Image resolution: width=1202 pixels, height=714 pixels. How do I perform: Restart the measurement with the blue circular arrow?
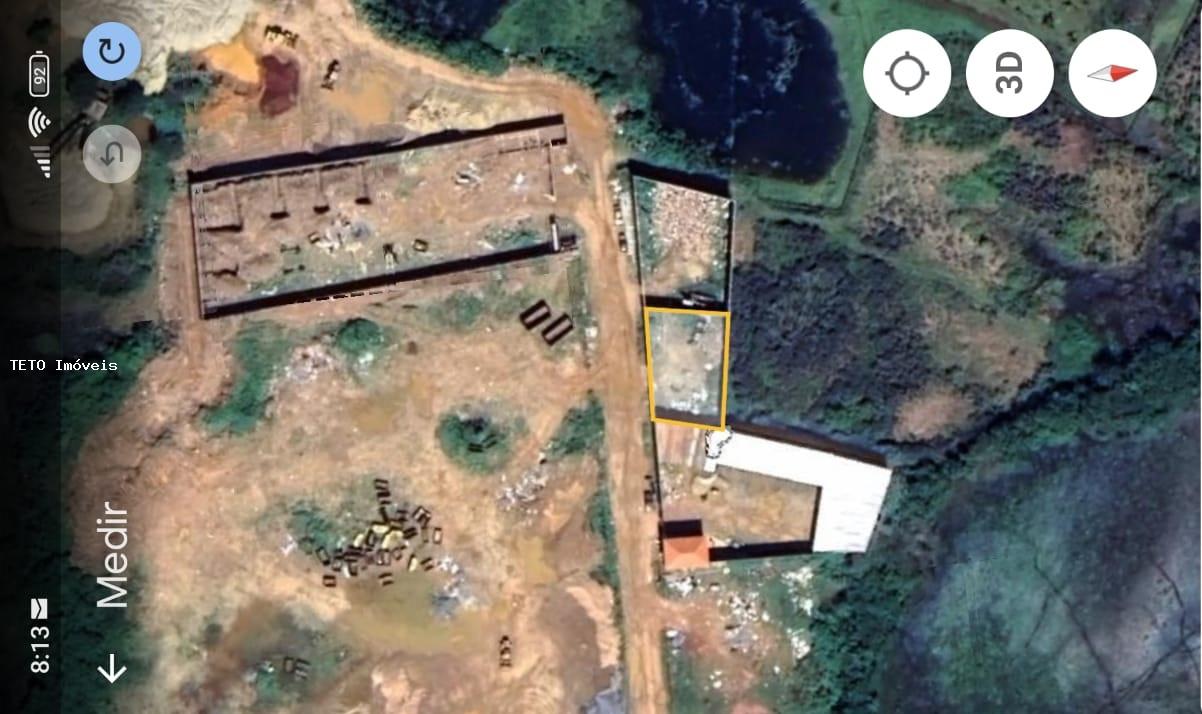click(x=111, y=52)
